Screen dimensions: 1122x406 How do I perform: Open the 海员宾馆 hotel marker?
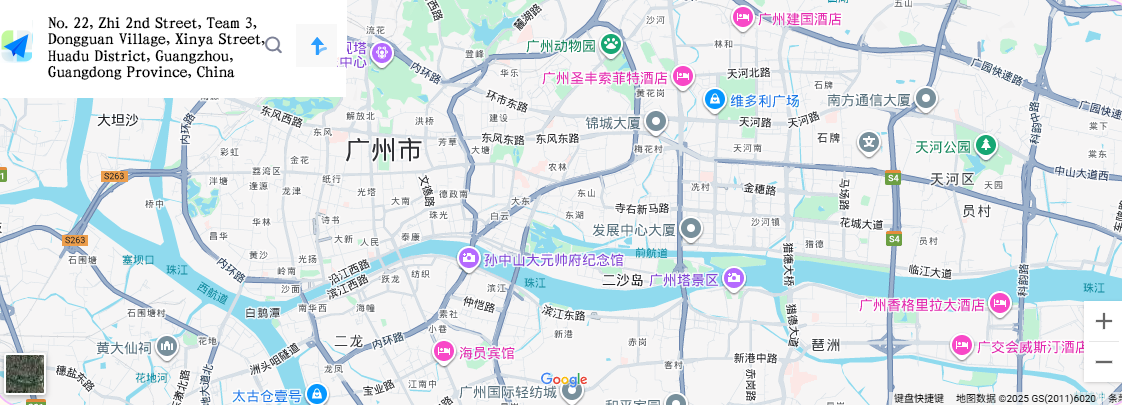click(443, 352)
